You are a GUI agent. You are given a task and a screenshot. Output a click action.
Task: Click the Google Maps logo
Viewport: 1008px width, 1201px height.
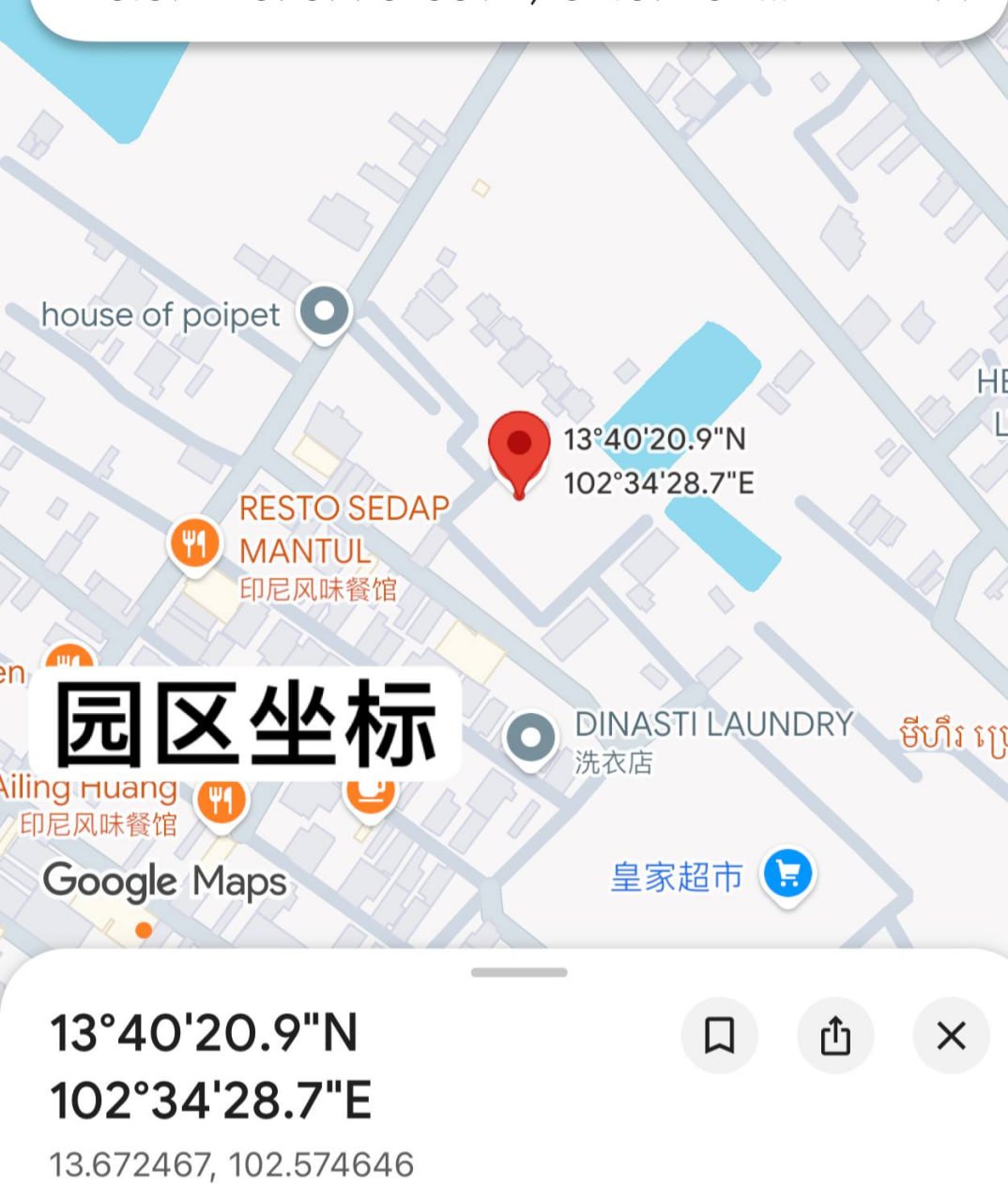pyautogui.click(x=164, y=880)
